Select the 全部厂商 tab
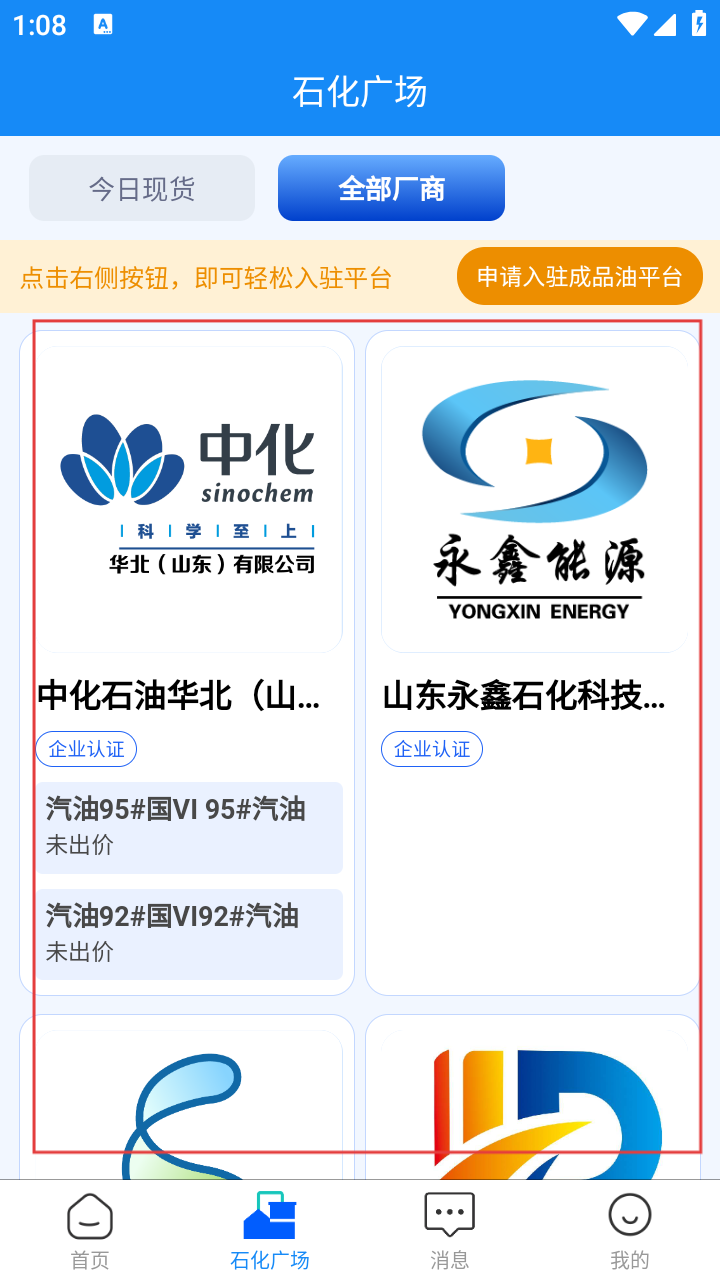This screenshot has height=1280, width=720. tap(391, 188)
